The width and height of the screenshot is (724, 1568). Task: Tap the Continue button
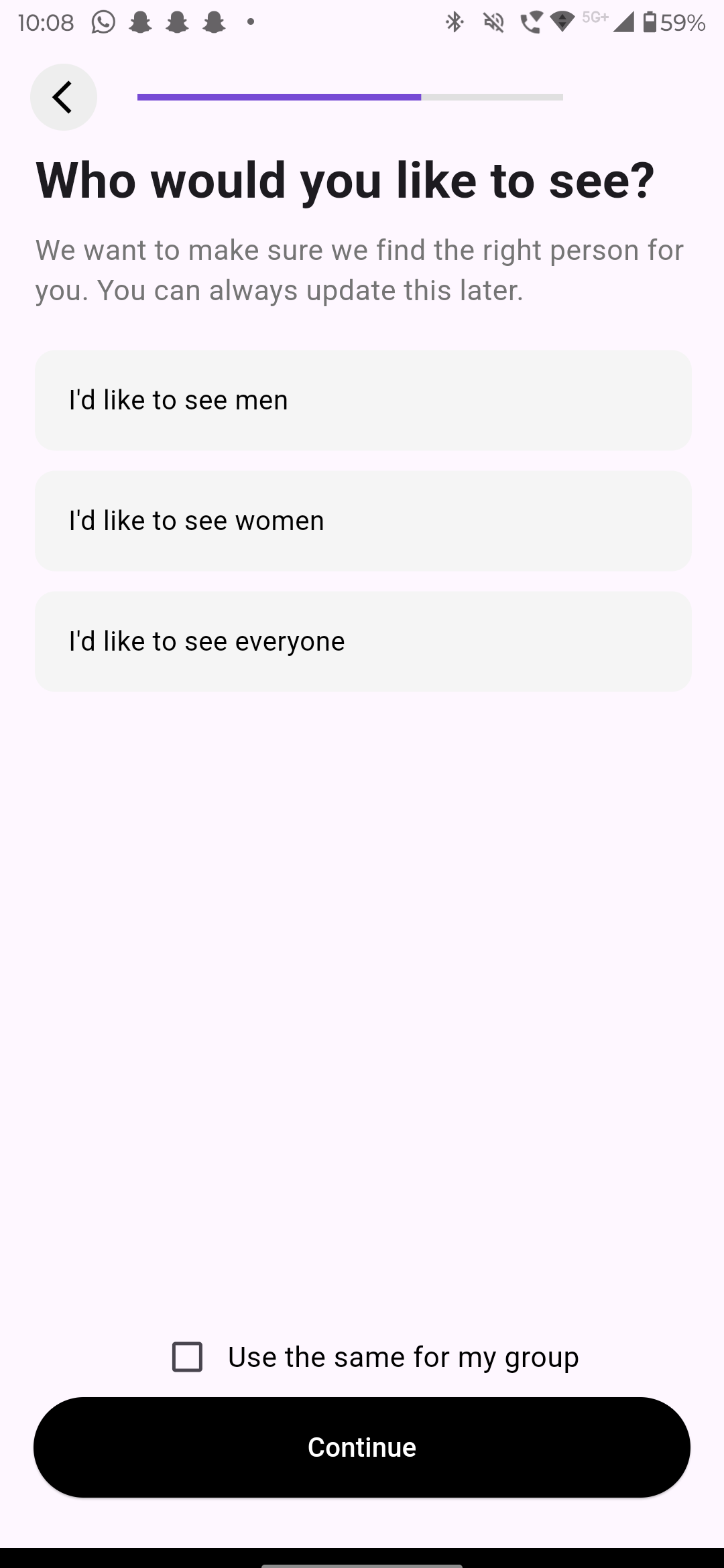tap(362, 1447)
